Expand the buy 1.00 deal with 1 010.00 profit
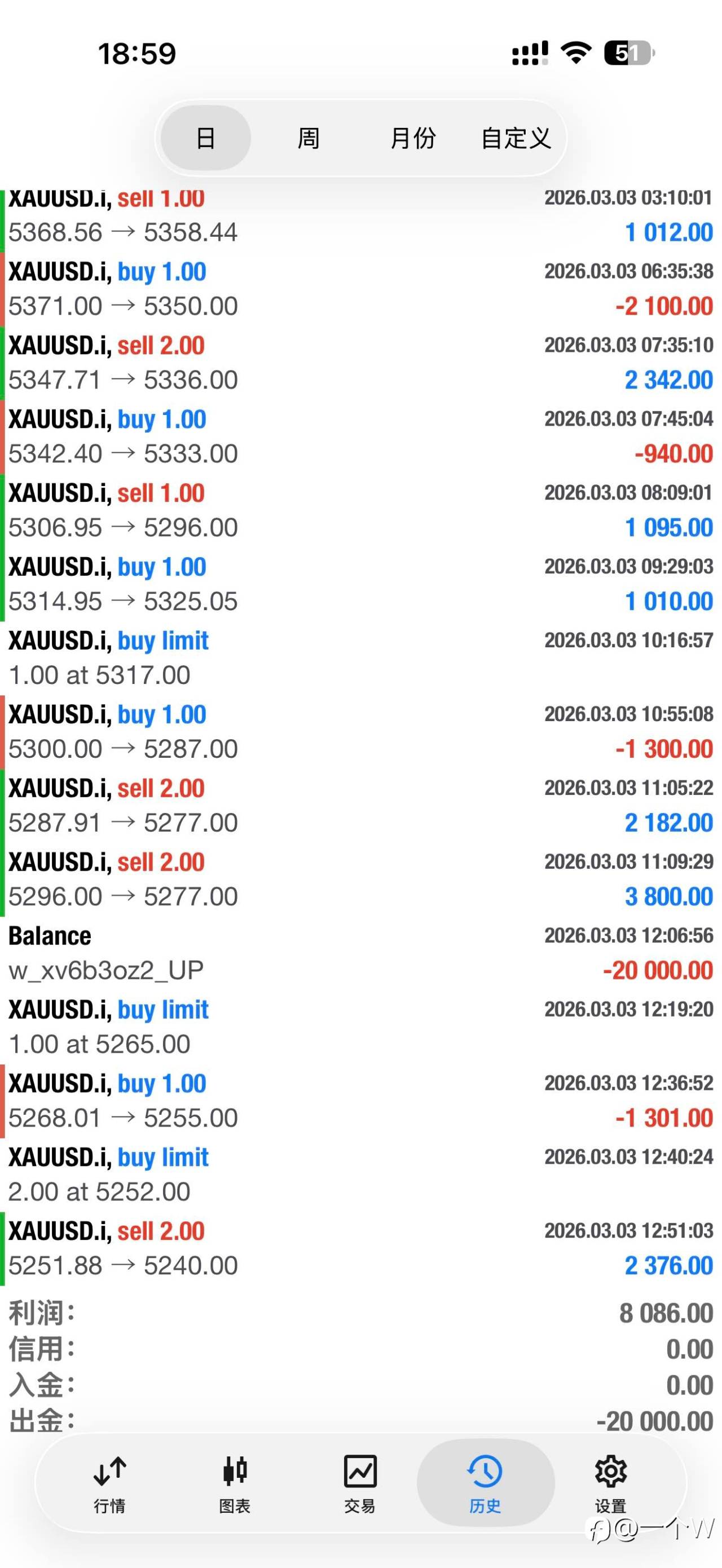This screenshot has height=1568, width=722. [361, 584]
